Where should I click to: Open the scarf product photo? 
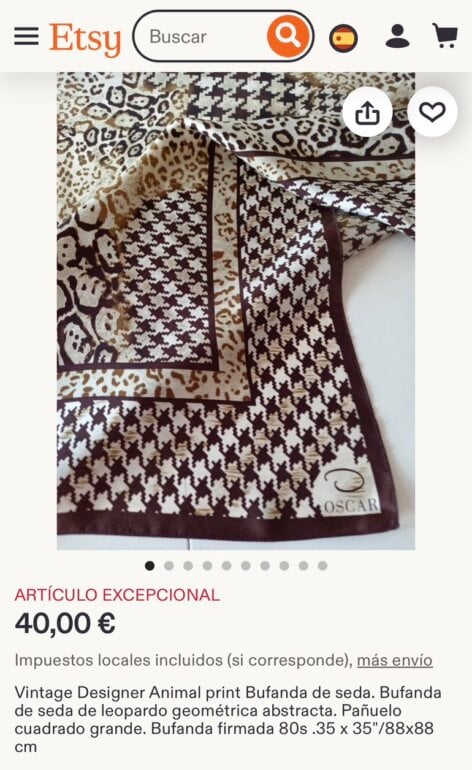click(x=236, y=311)
